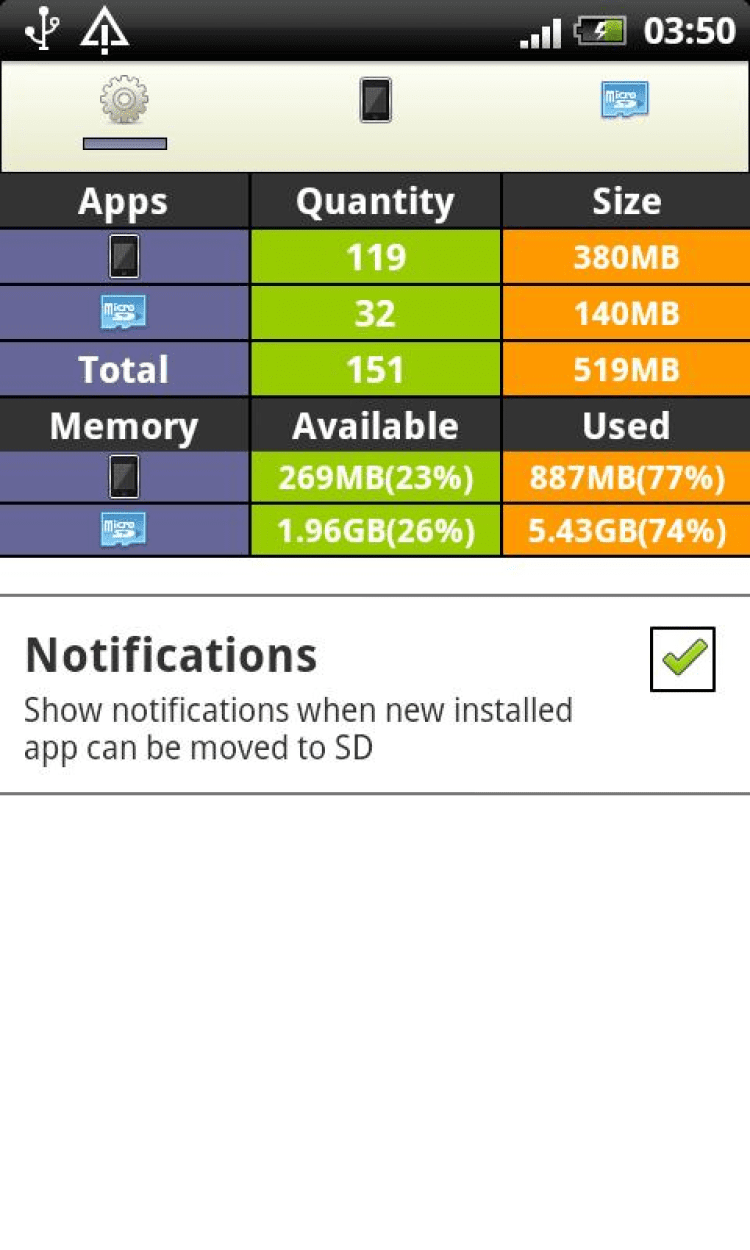Image resolution: width=750 pixels, height=1250 pixels.
Task: Switch to the micro SD card tab
Action: 625,102
